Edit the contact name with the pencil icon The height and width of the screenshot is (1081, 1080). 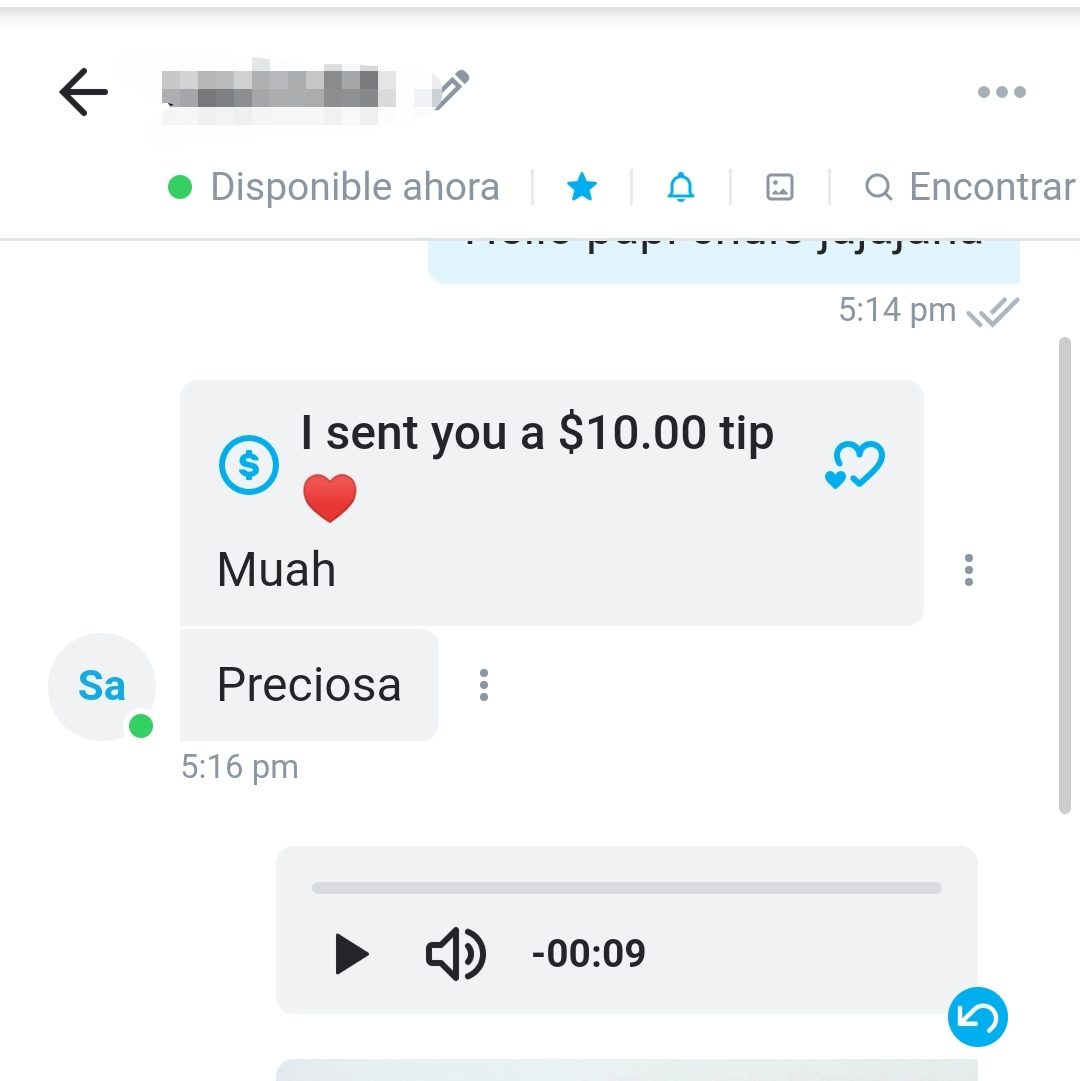click(451, 90)
